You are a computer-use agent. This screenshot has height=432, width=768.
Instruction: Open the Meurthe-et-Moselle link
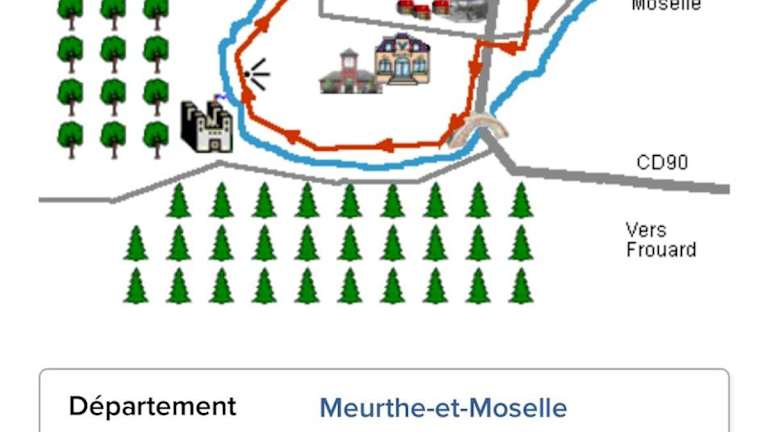(442, 408)
